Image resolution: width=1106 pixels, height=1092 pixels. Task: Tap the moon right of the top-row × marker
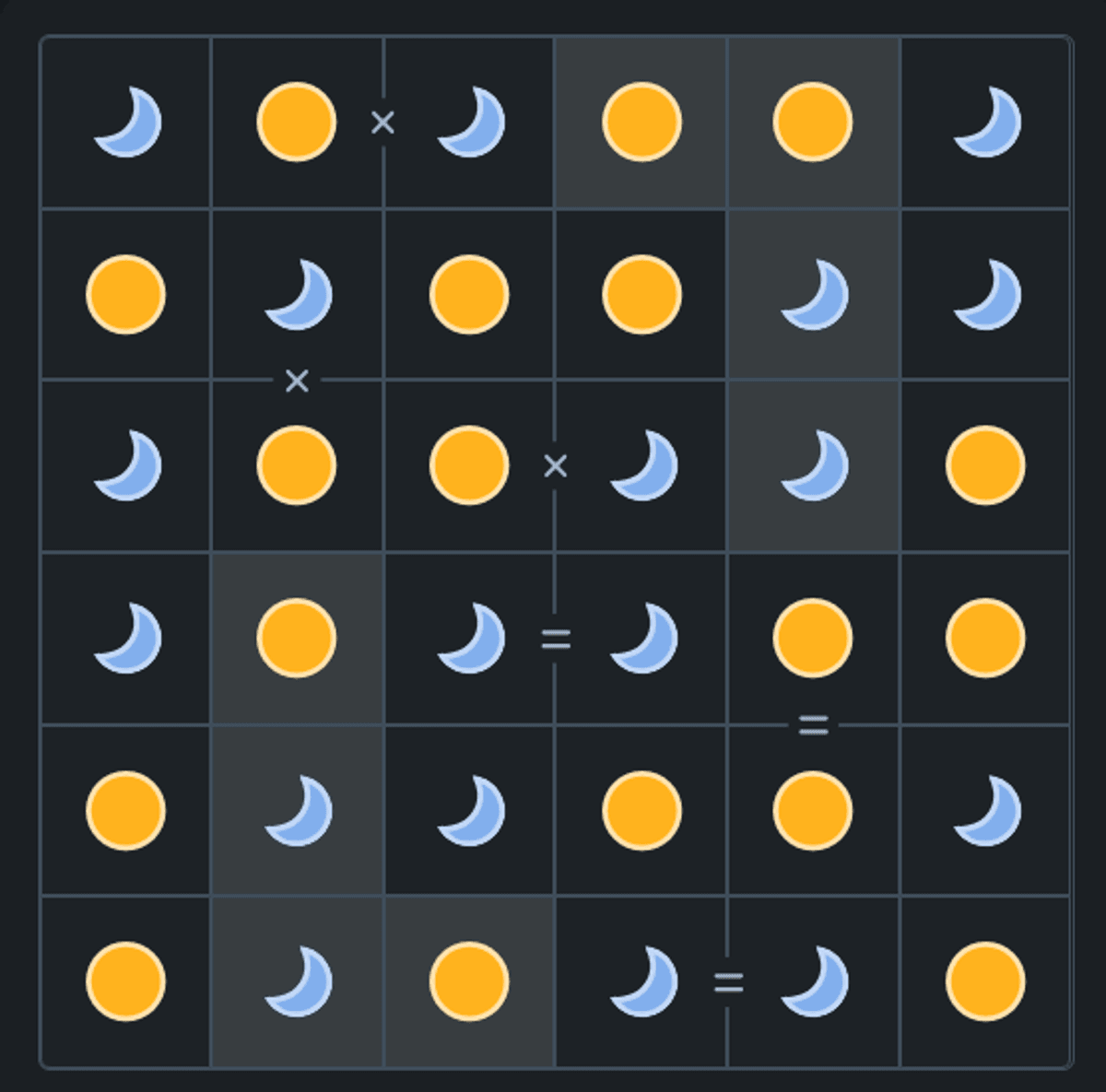coord(469,122)
